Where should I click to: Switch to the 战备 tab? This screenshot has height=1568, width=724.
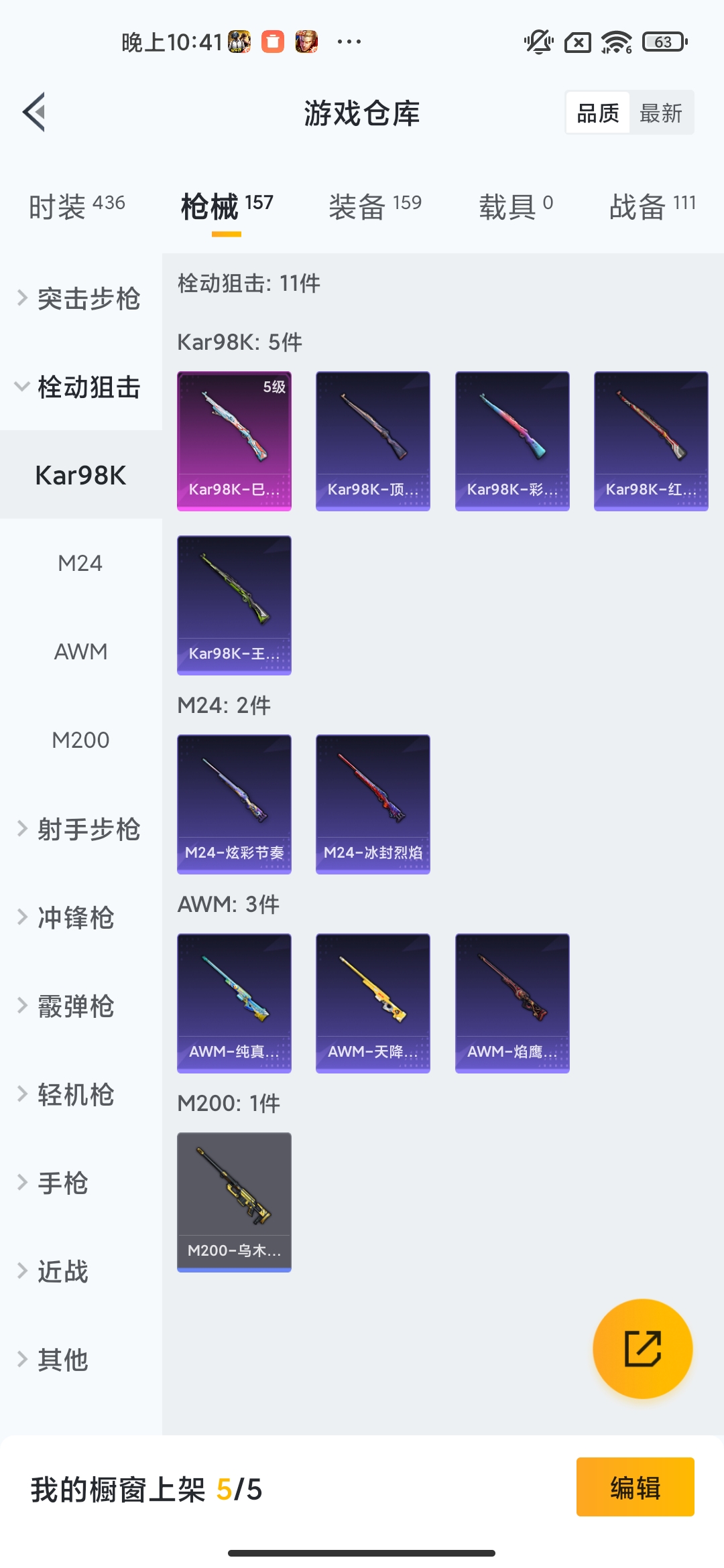click(652, 206)
